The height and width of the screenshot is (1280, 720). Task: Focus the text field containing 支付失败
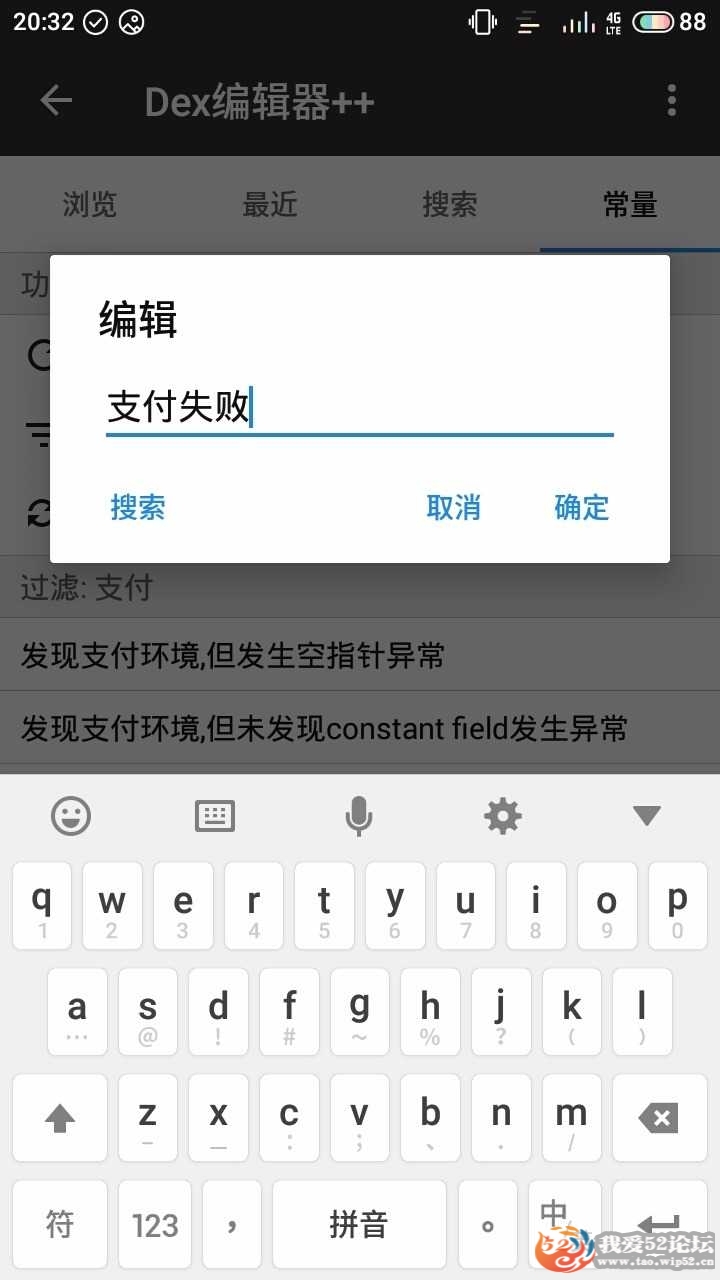[x=359, y=408]
